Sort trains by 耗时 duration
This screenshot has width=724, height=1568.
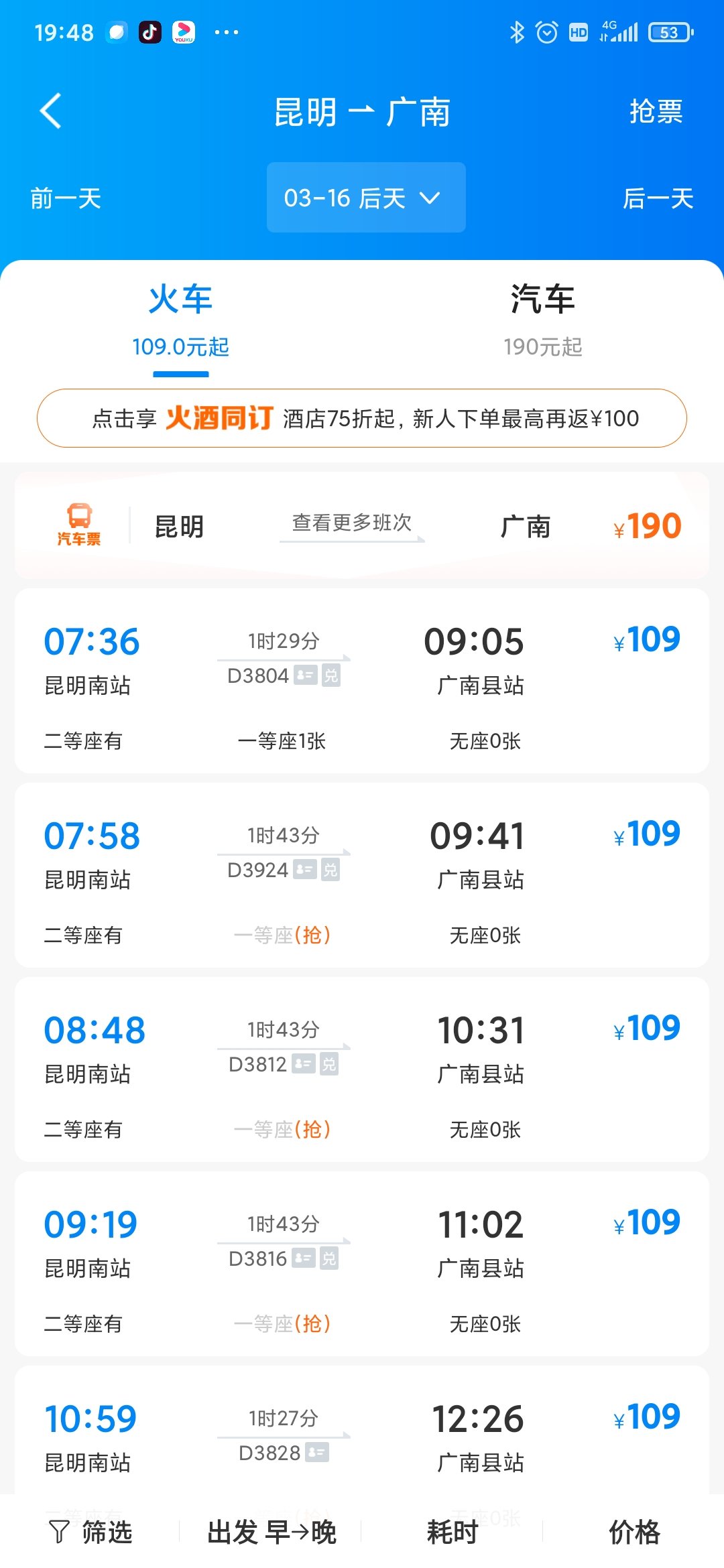tap(452, 1532)
